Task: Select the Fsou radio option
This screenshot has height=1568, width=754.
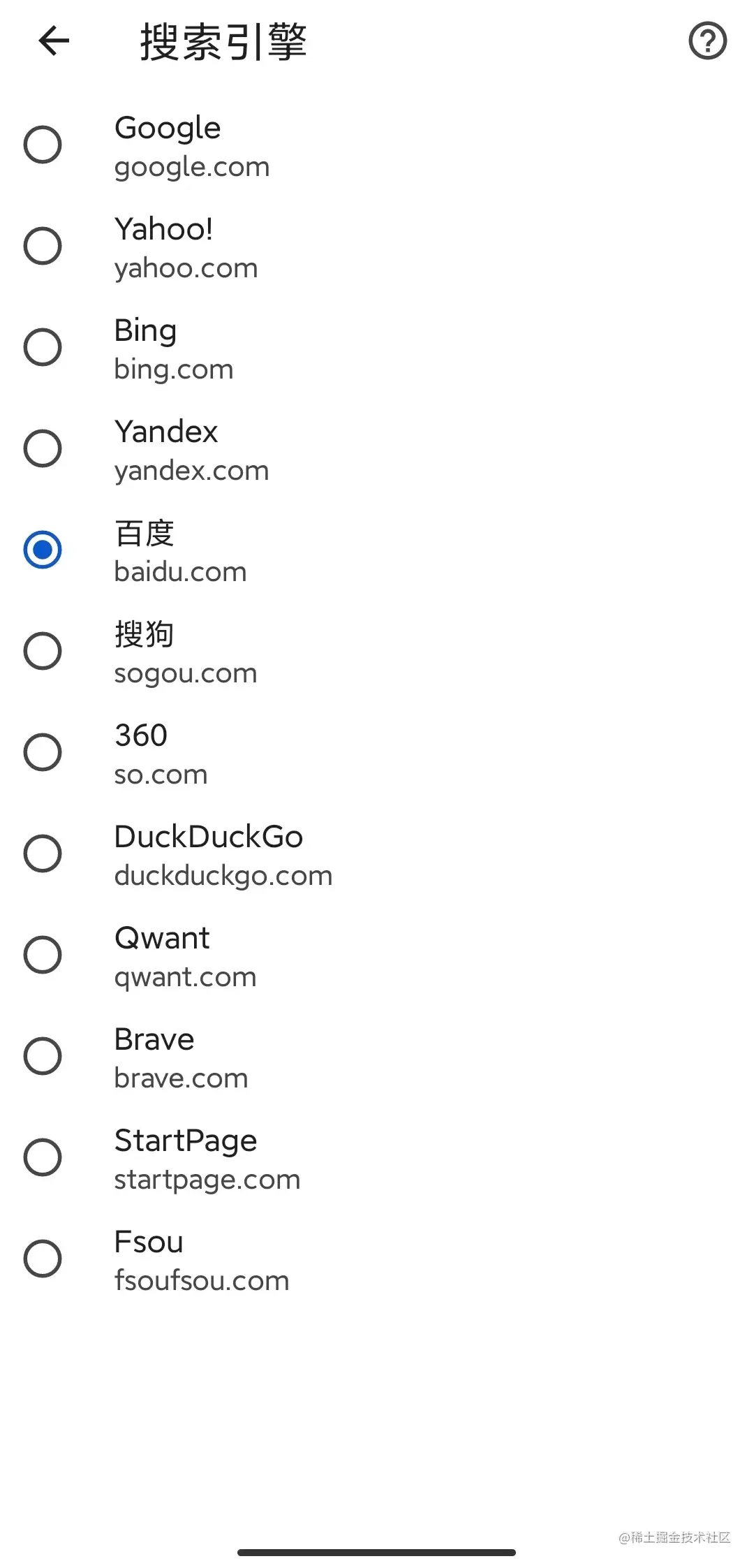Action: coord(43,1259)
